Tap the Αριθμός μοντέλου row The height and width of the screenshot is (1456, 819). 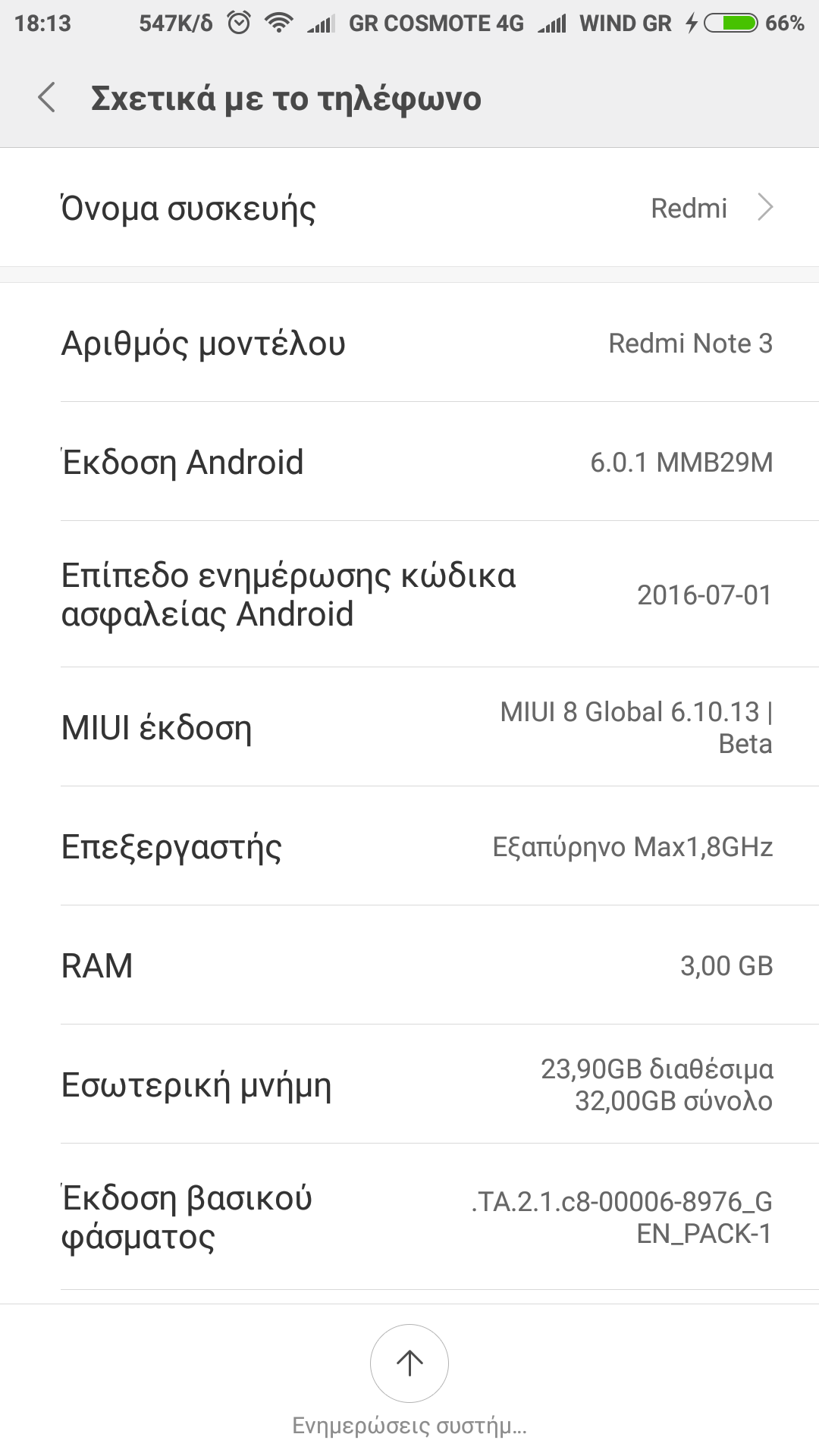tap(409, 343)
